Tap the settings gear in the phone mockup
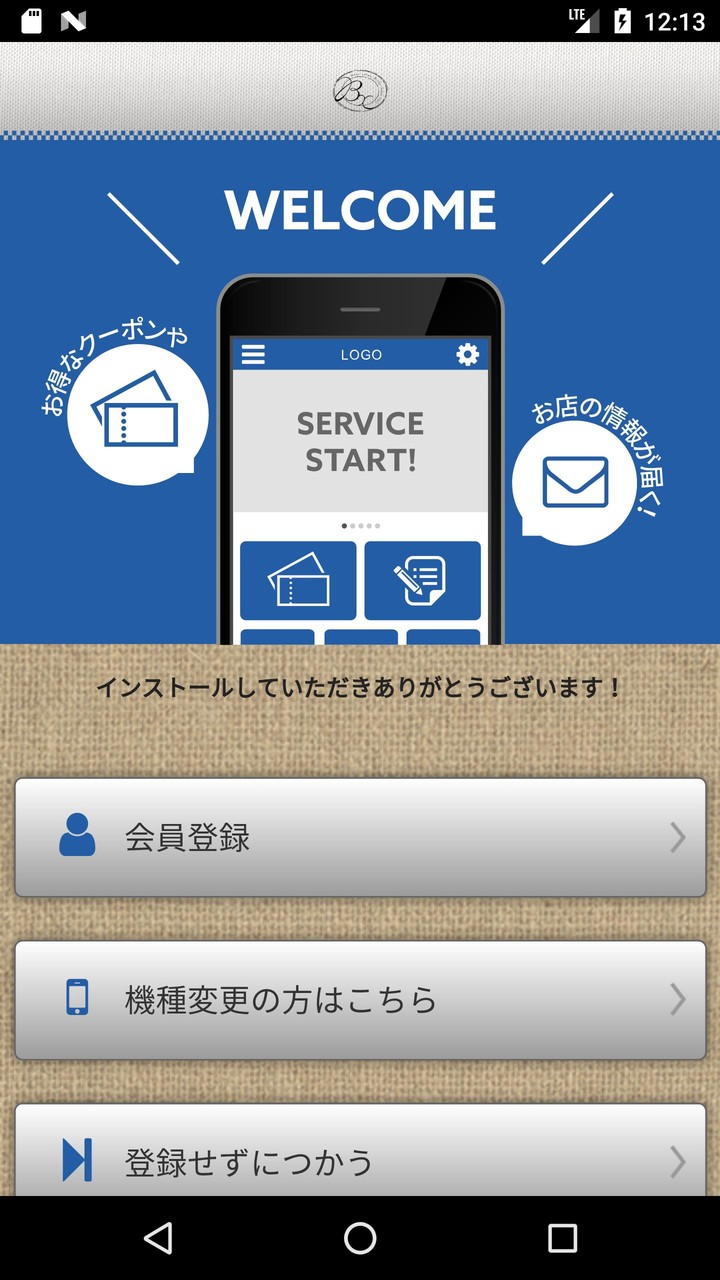This screenshot has width=720, height=1280. (466, 354)
